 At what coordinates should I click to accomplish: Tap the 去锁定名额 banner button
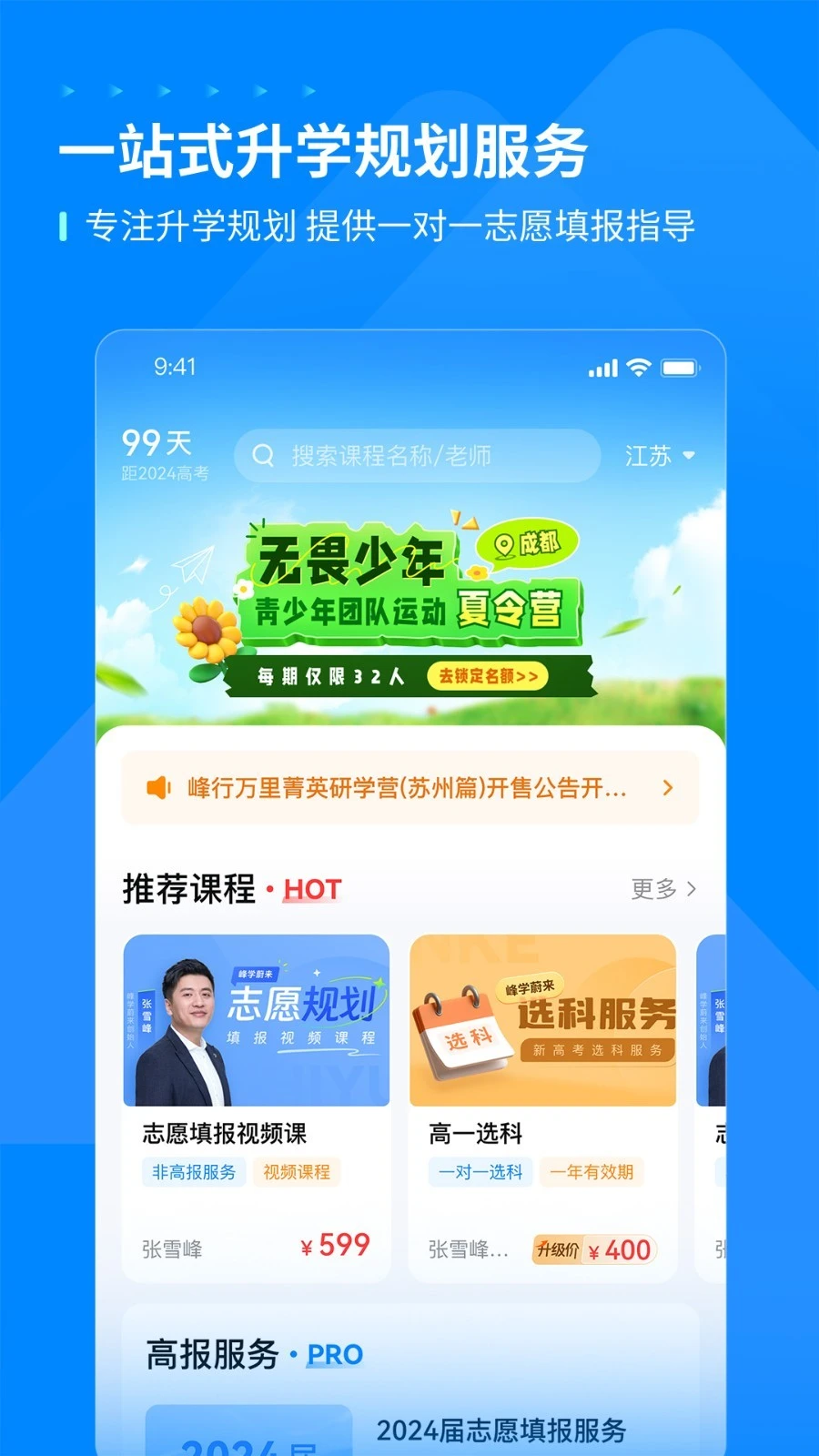[x=488, y=675]
